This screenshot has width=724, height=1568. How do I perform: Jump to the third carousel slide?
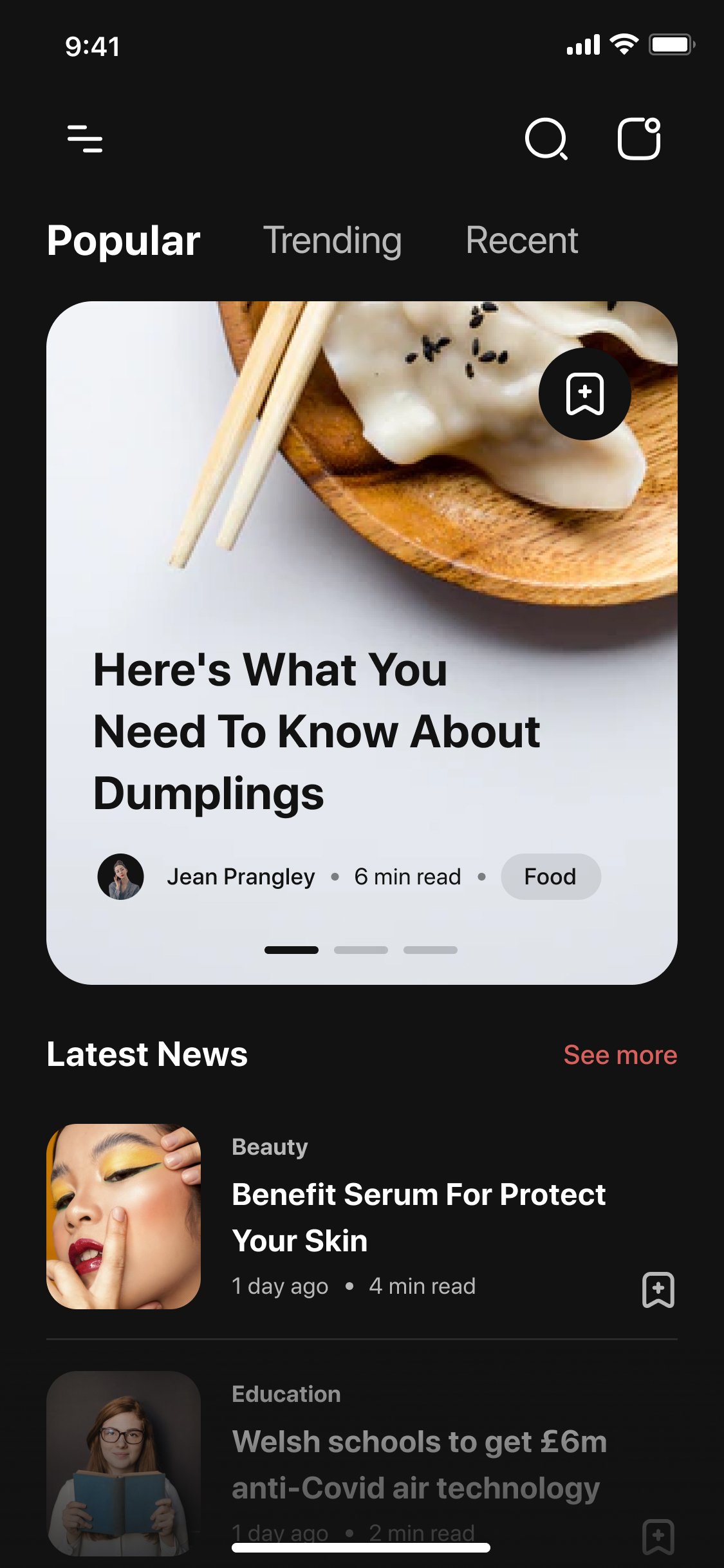click(430, 950)
